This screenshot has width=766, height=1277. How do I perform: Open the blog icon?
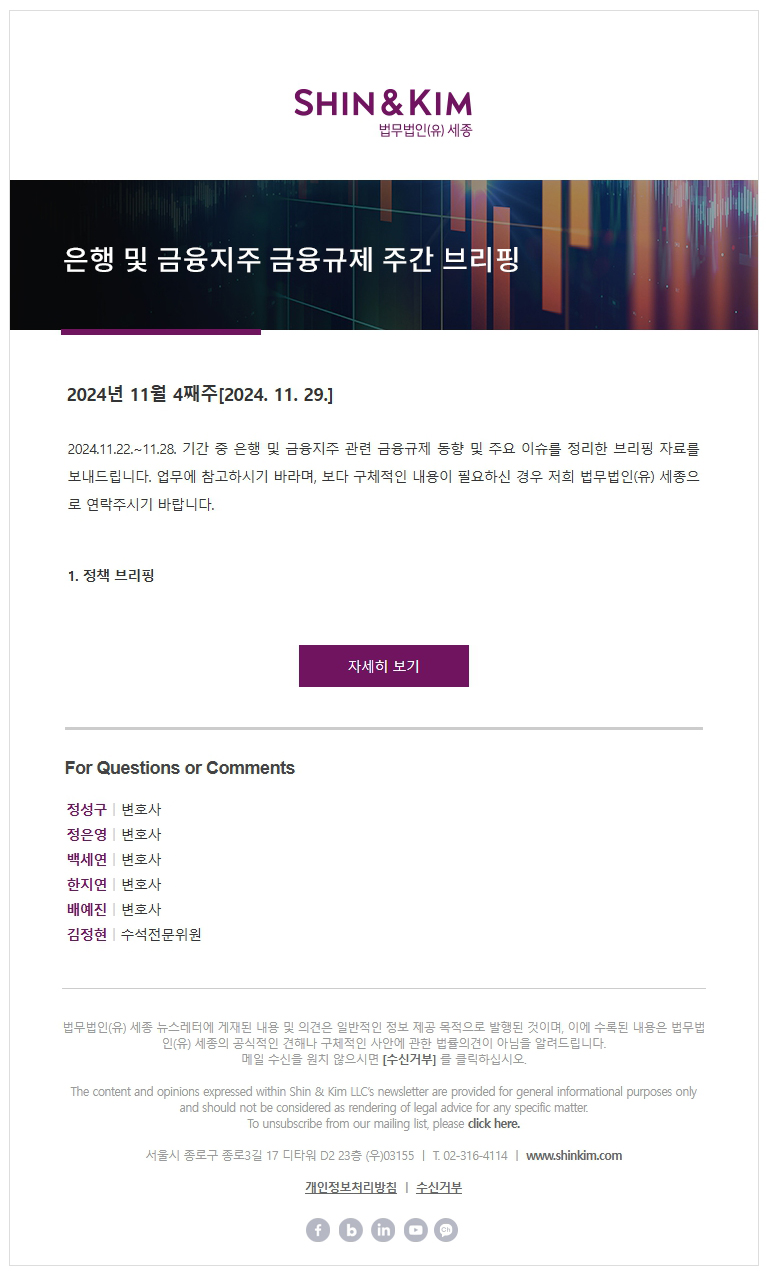point(350,1230)
